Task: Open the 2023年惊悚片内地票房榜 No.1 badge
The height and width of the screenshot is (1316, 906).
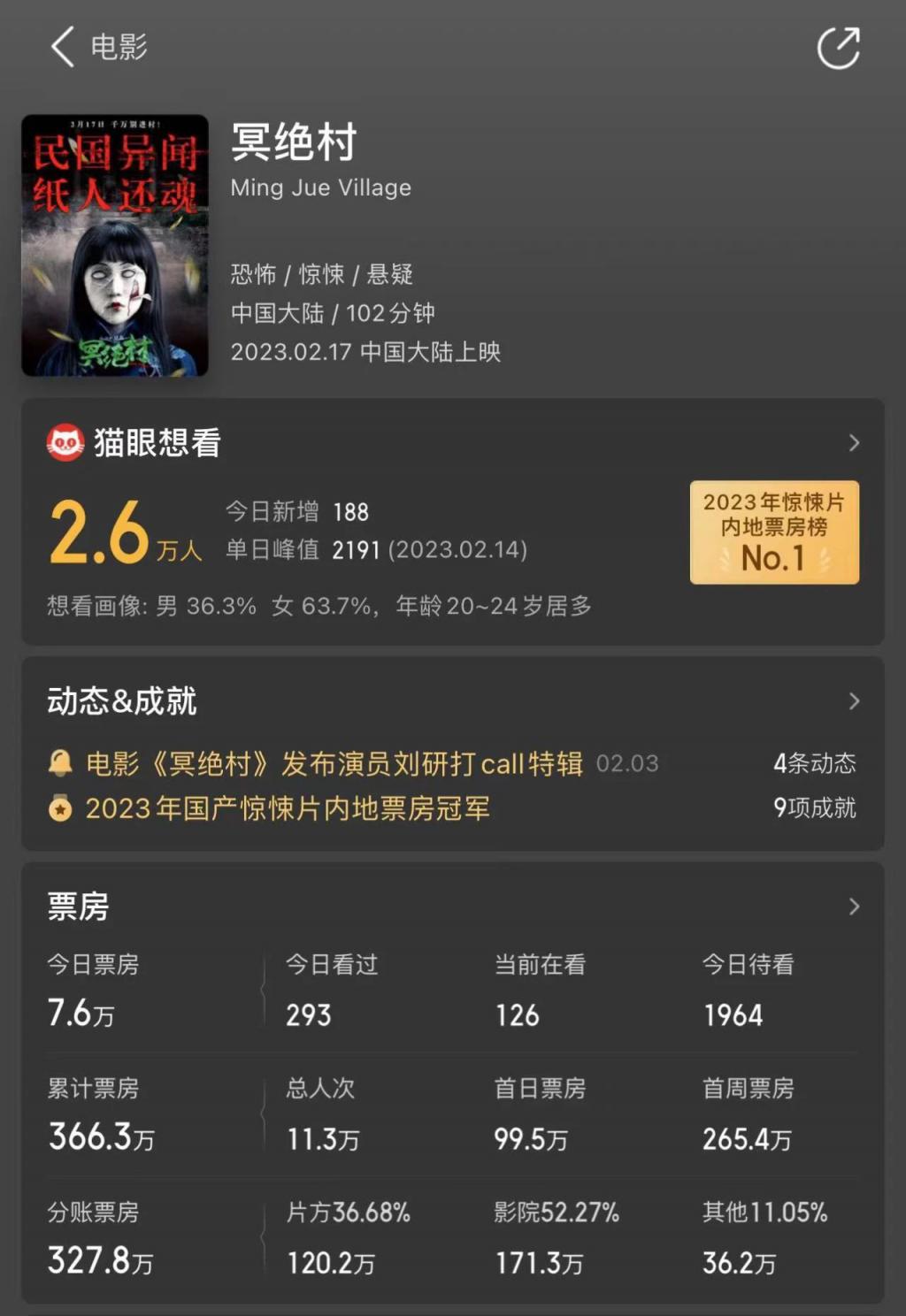Action: click(x=774, y=532)
